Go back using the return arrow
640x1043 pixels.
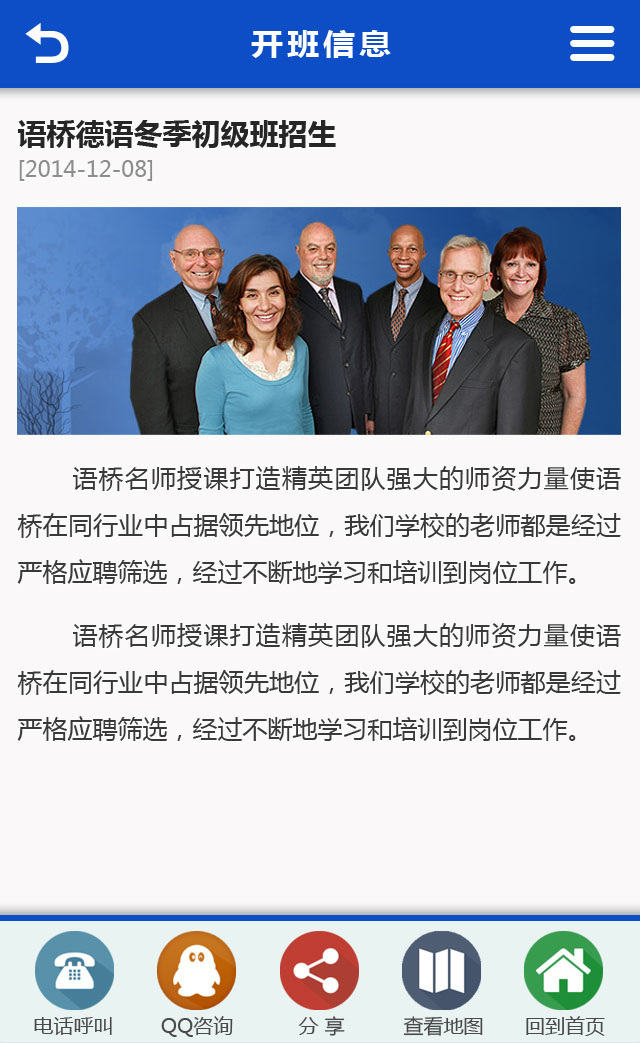click(x=47, y=43)
